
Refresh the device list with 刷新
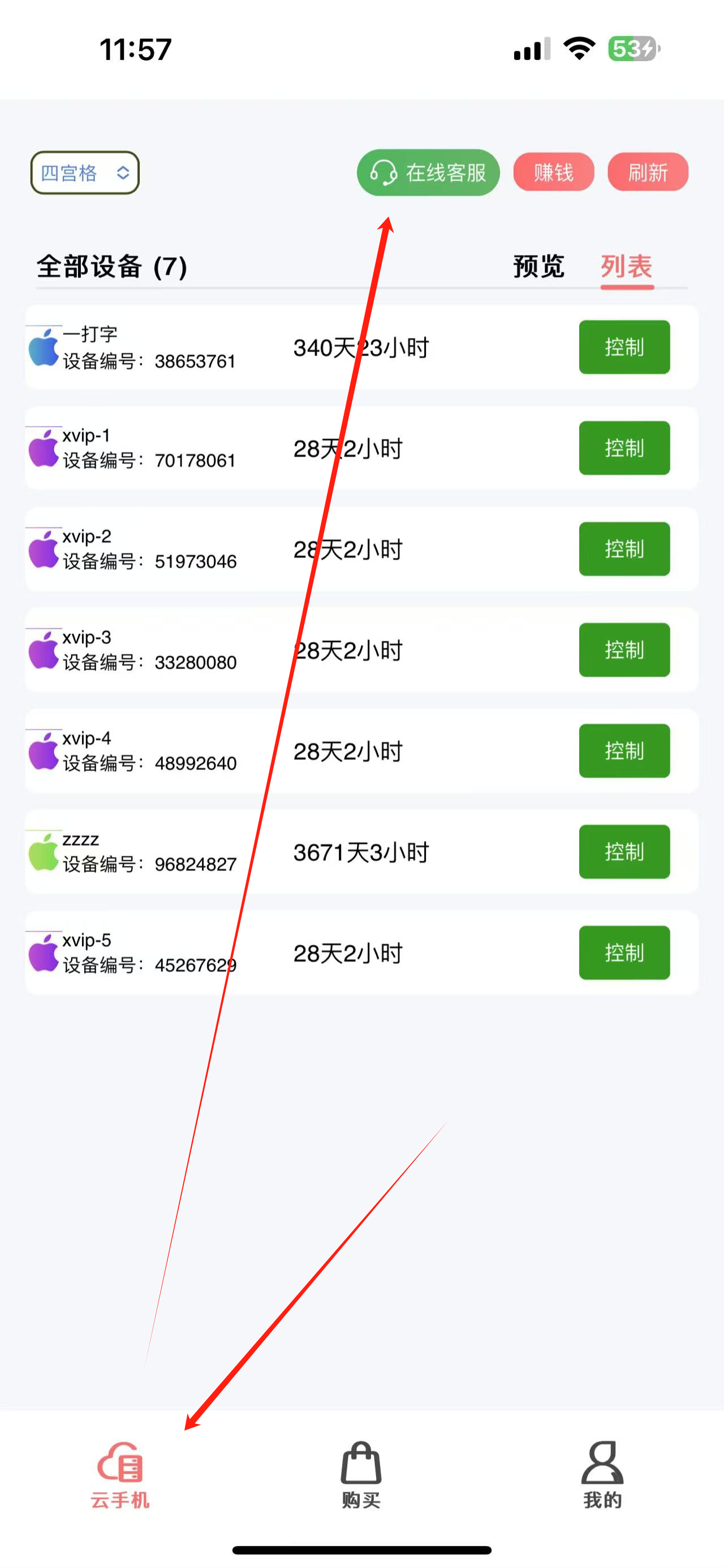tap(647, 172)
